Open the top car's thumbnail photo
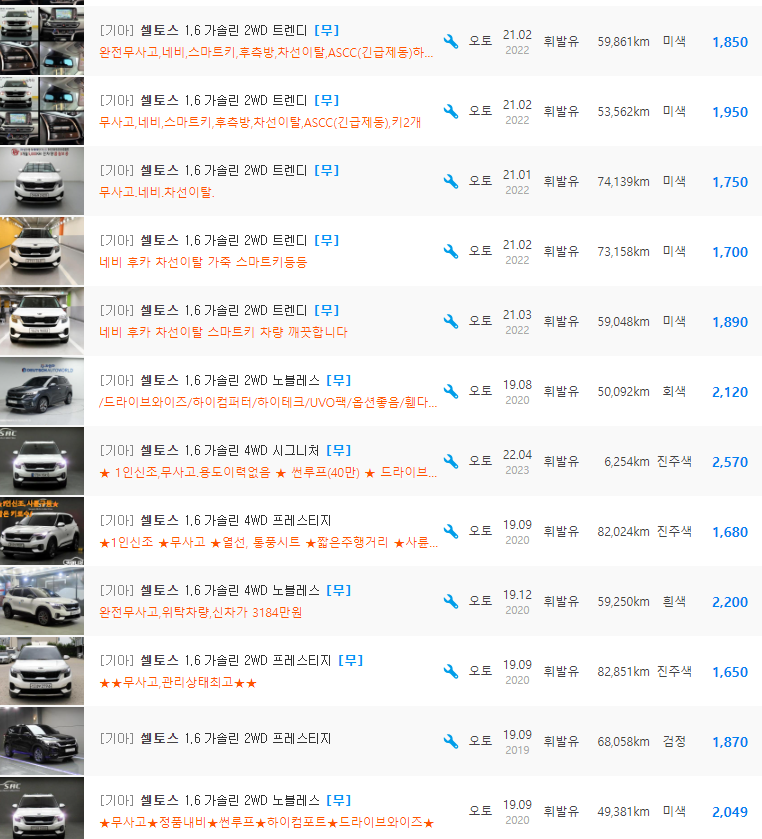The image size is (762, 839). click(x=42, y=41)
